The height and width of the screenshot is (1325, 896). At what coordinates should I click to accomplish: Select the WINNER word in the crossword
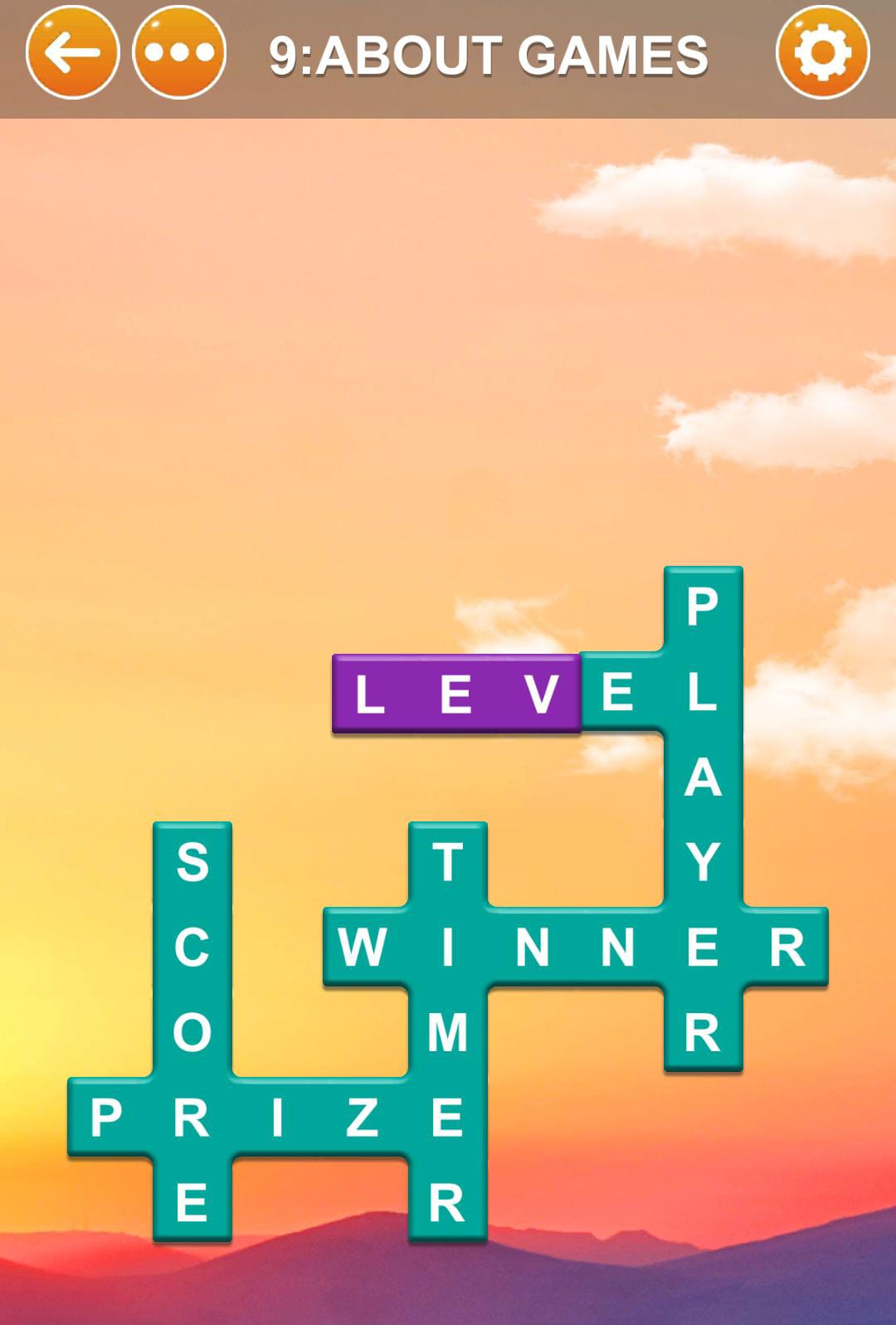point(575,947)
